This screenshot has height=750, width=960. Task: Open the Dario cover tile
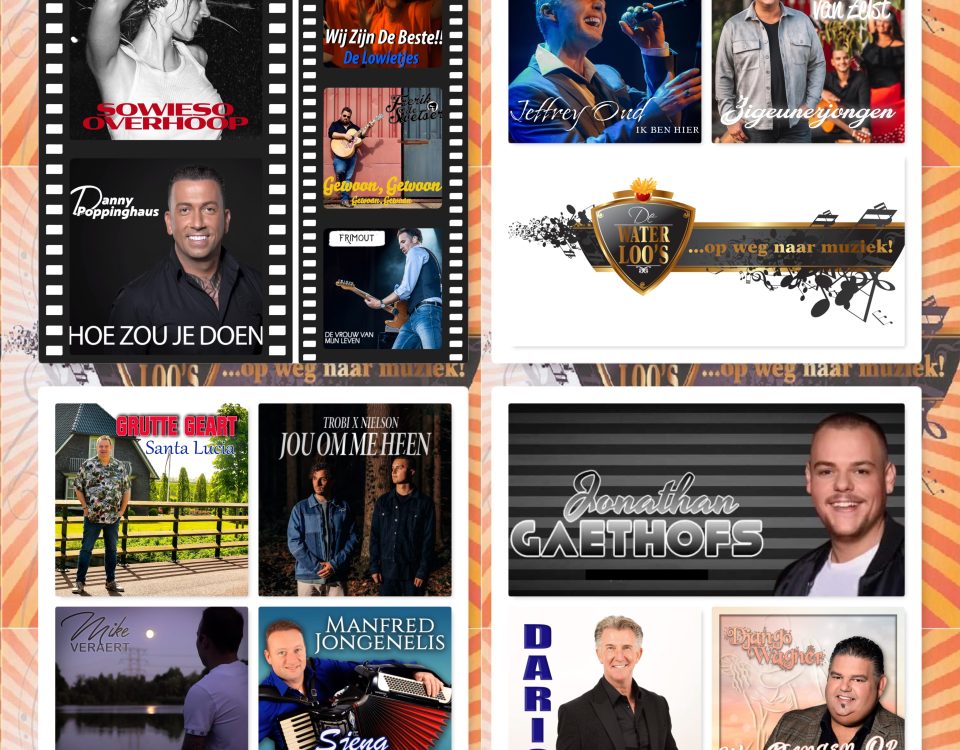coord(604,680)
